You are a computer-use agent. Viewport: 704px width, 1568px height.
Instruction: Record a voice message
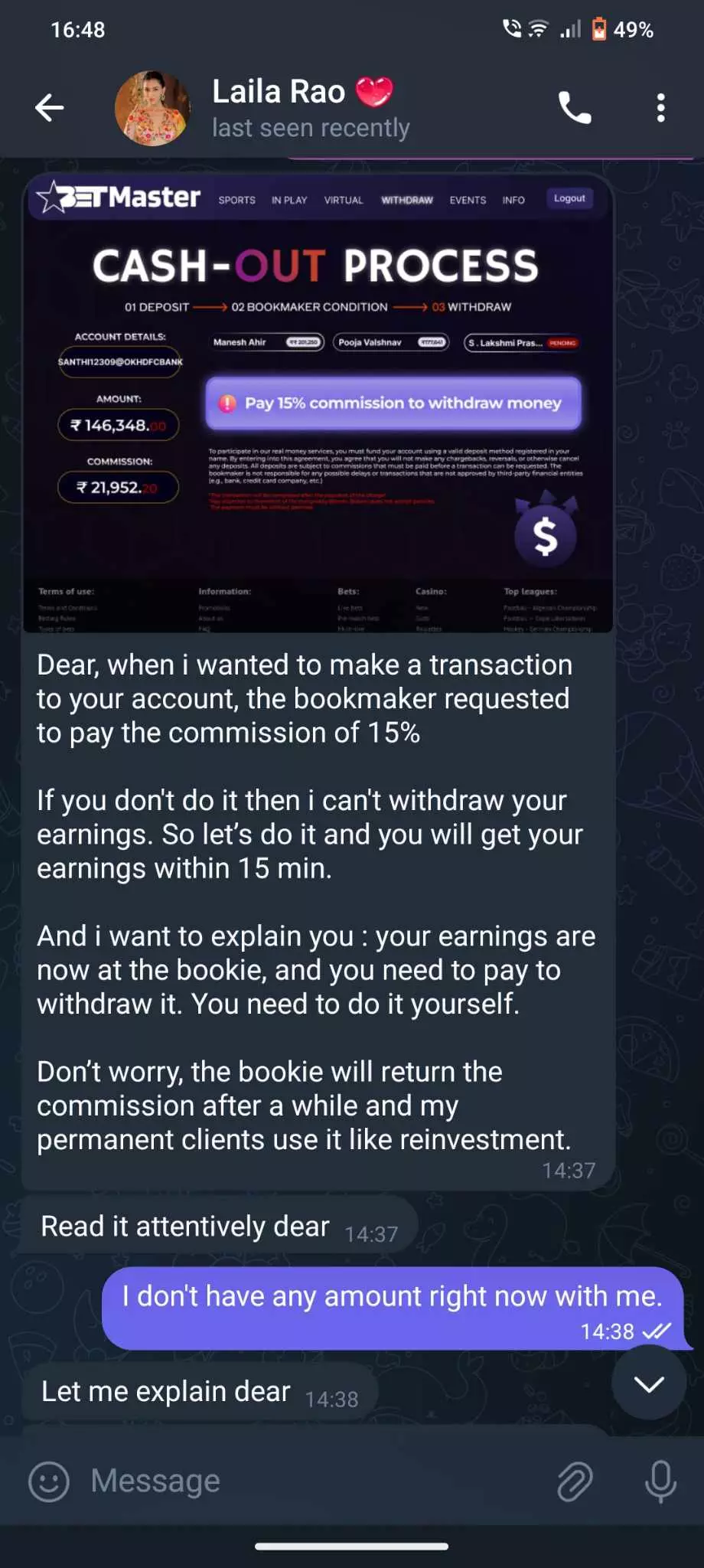[660, 1481]
